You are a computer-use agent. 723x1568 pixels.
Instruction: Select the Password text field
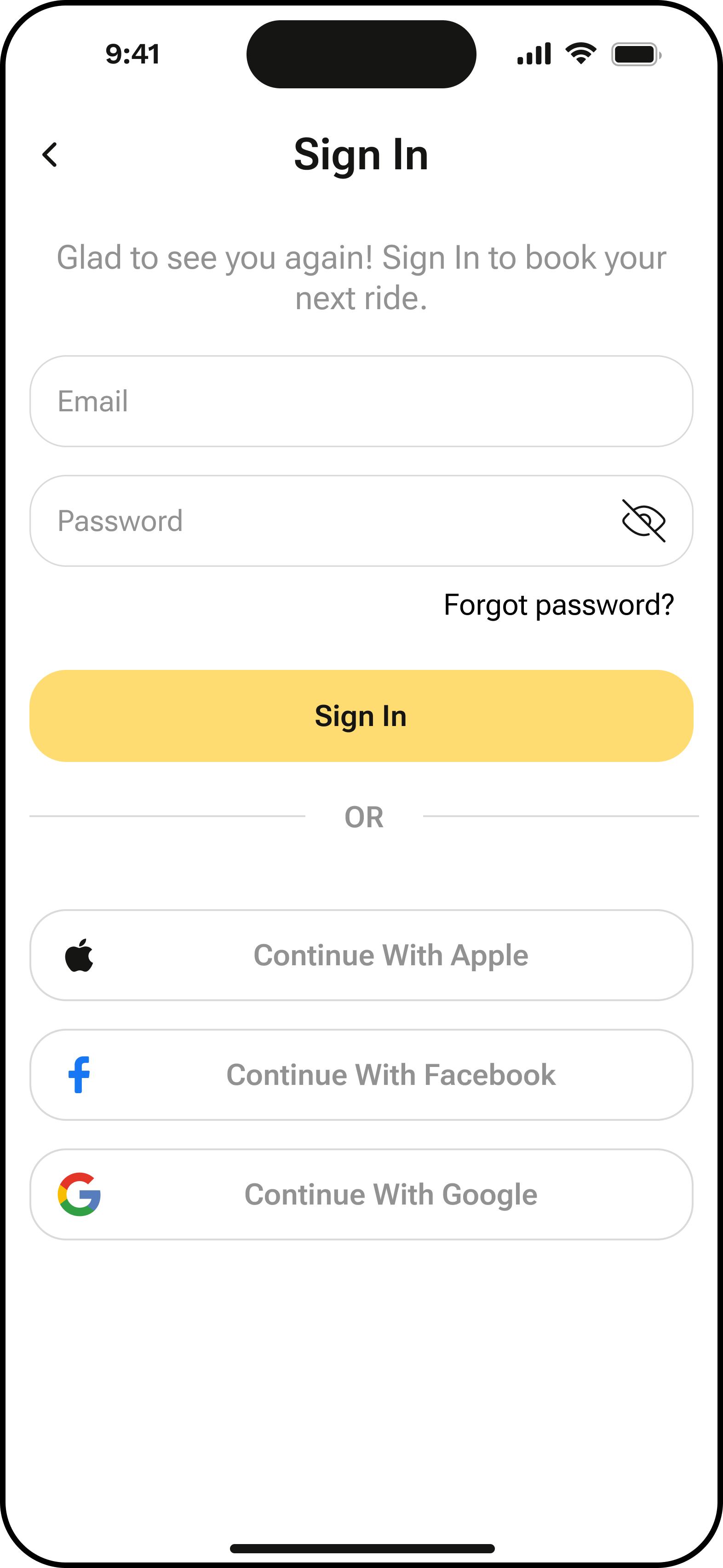[322, 521]
